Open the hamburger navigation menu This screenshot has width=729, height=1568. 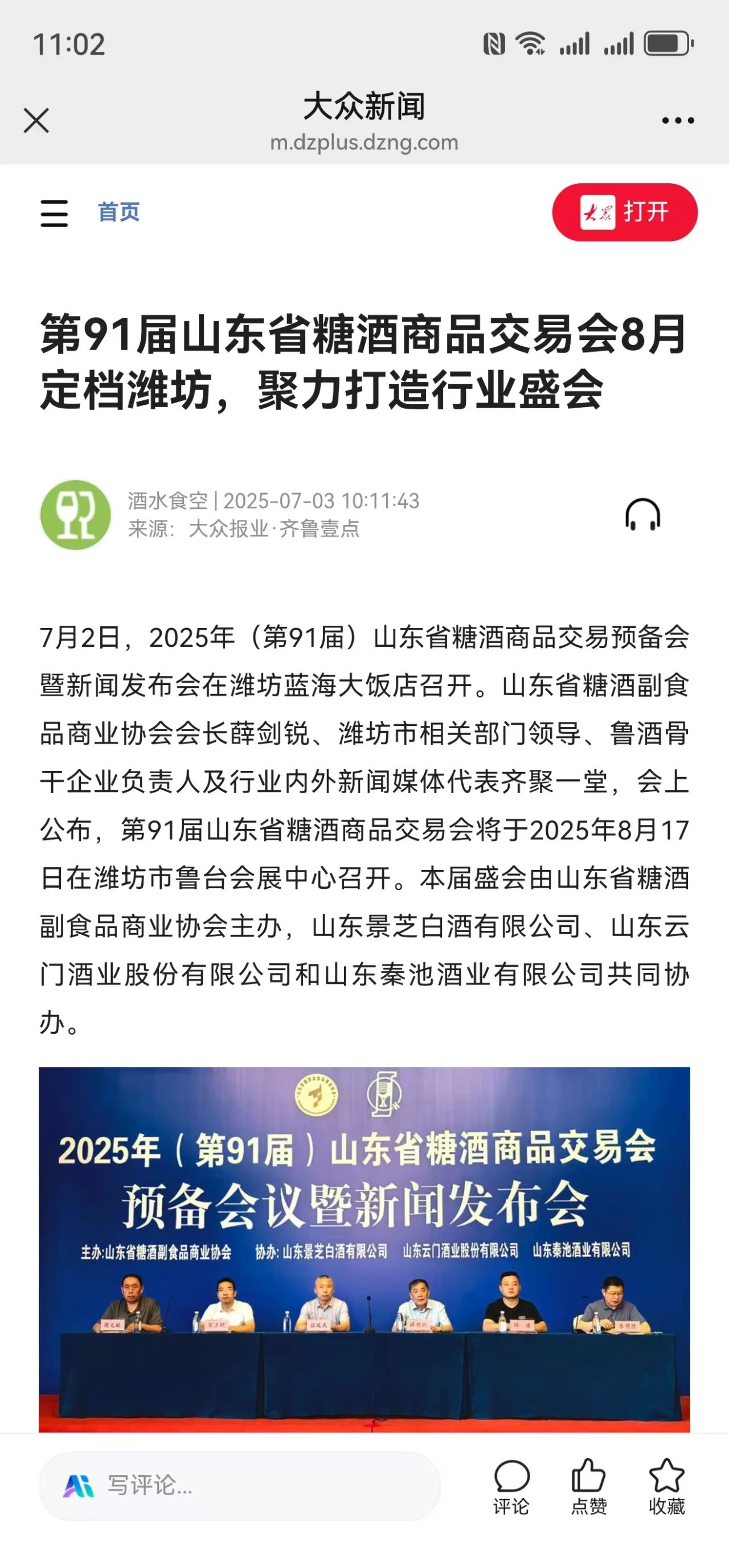[54, 213]
